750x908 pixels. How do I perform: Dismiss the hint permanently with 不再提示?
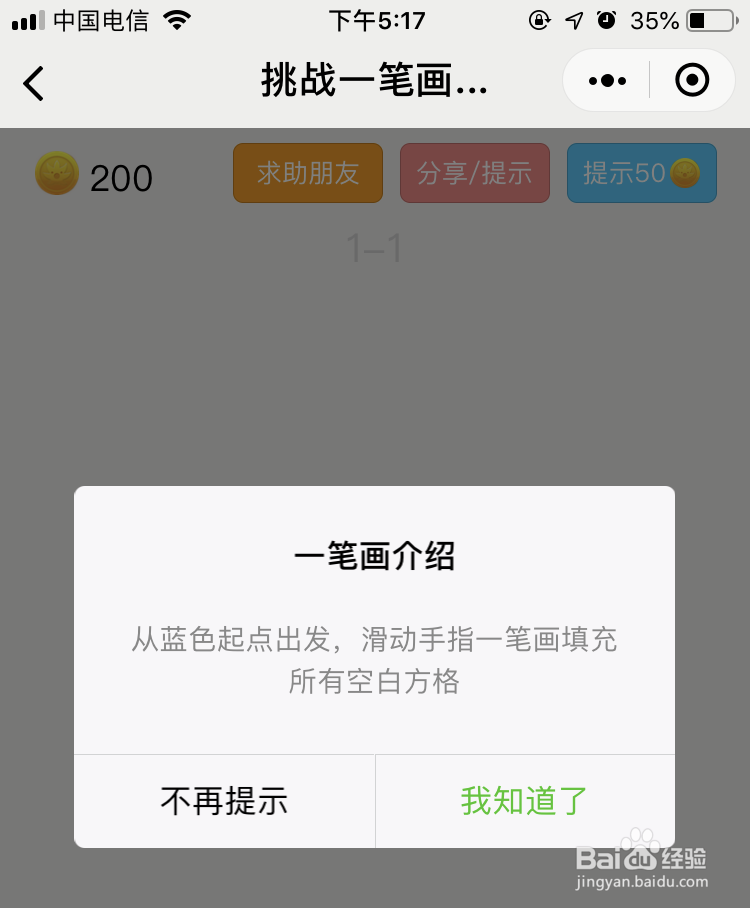[x=223, y=801]
